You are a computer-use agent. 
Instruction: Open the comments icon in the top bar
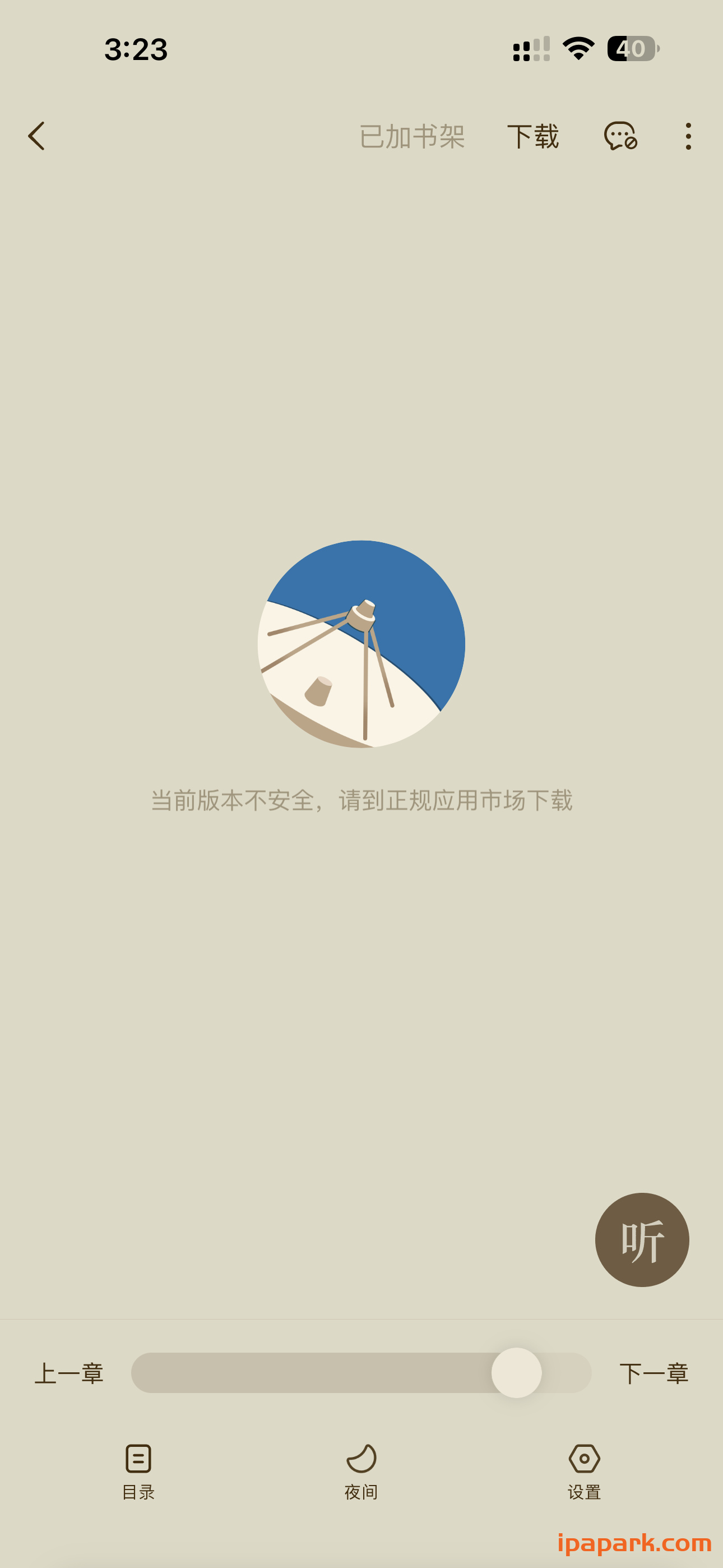622,137
